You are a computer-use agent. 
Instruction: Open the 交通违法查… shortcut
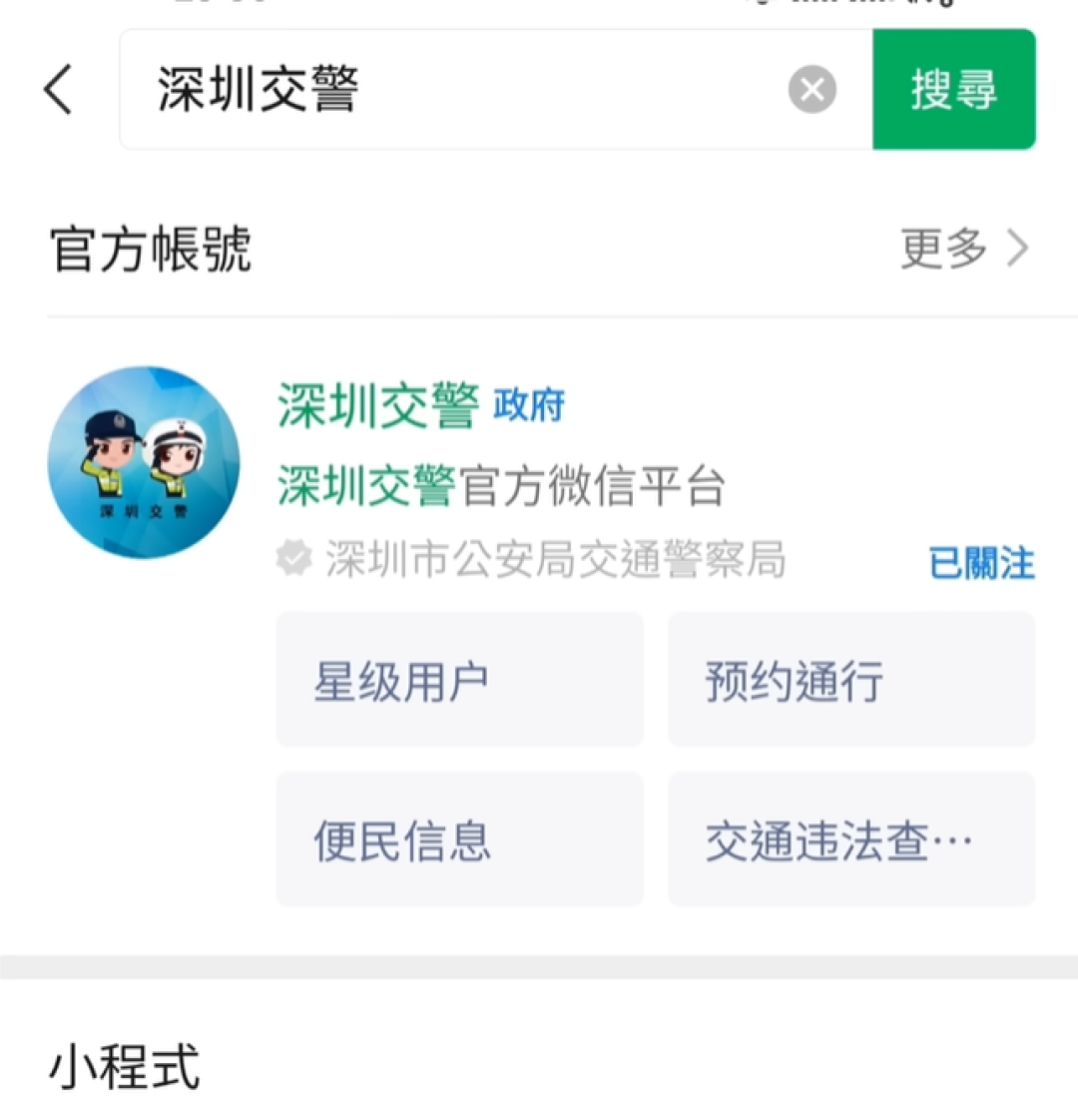click(850, 840)
